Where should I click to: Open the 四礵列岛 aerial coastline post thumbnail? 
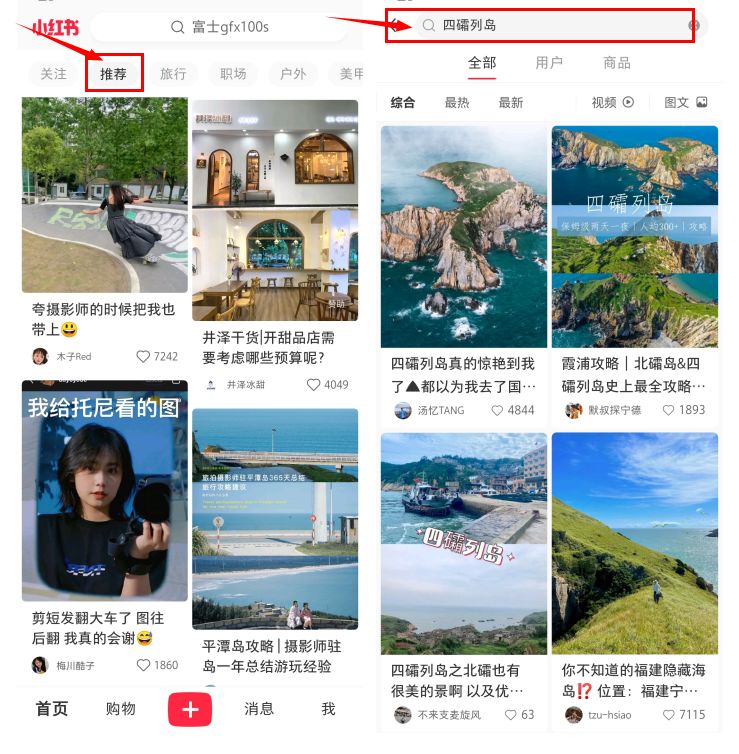point(465,235)
